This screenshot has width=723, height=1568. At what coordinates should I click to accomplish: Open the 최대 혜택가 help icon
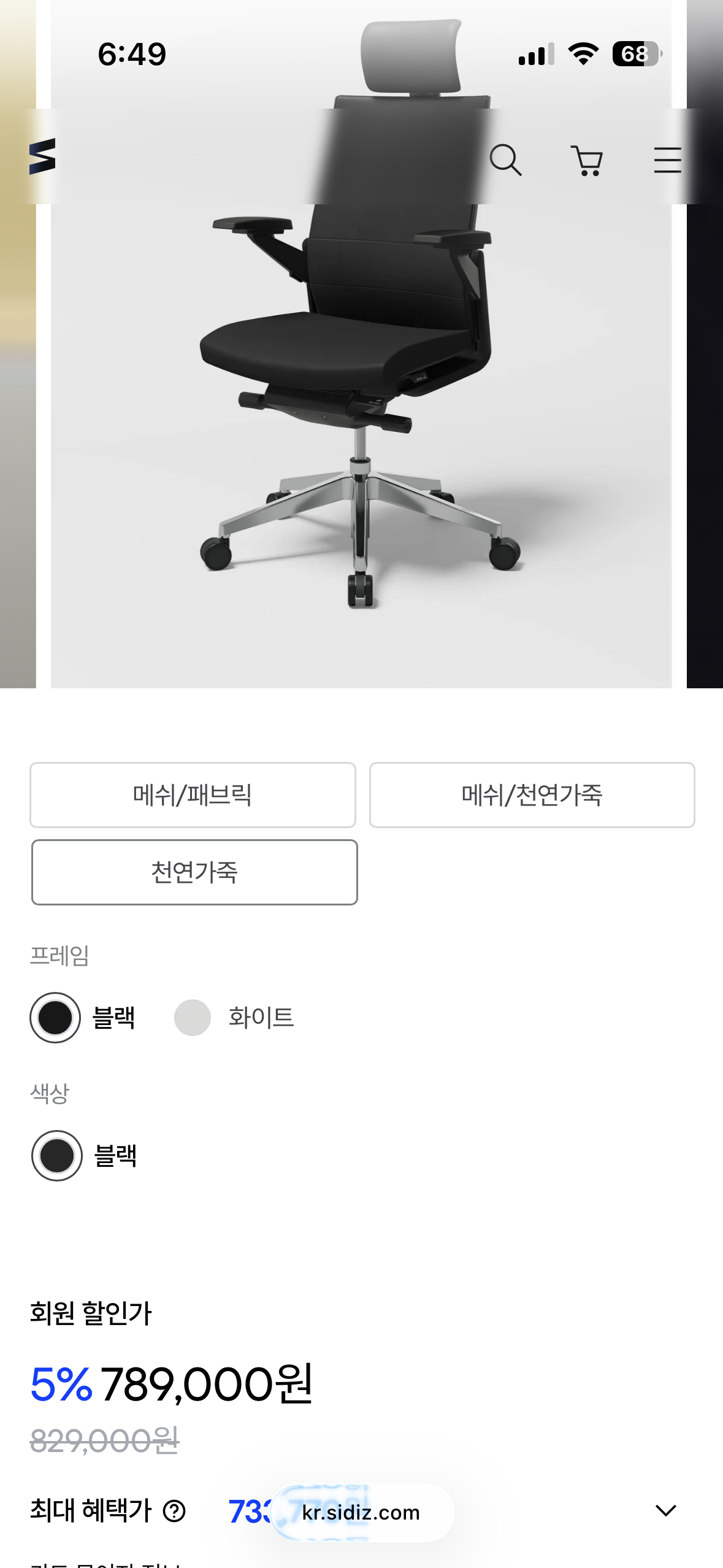coord(174,1511)
